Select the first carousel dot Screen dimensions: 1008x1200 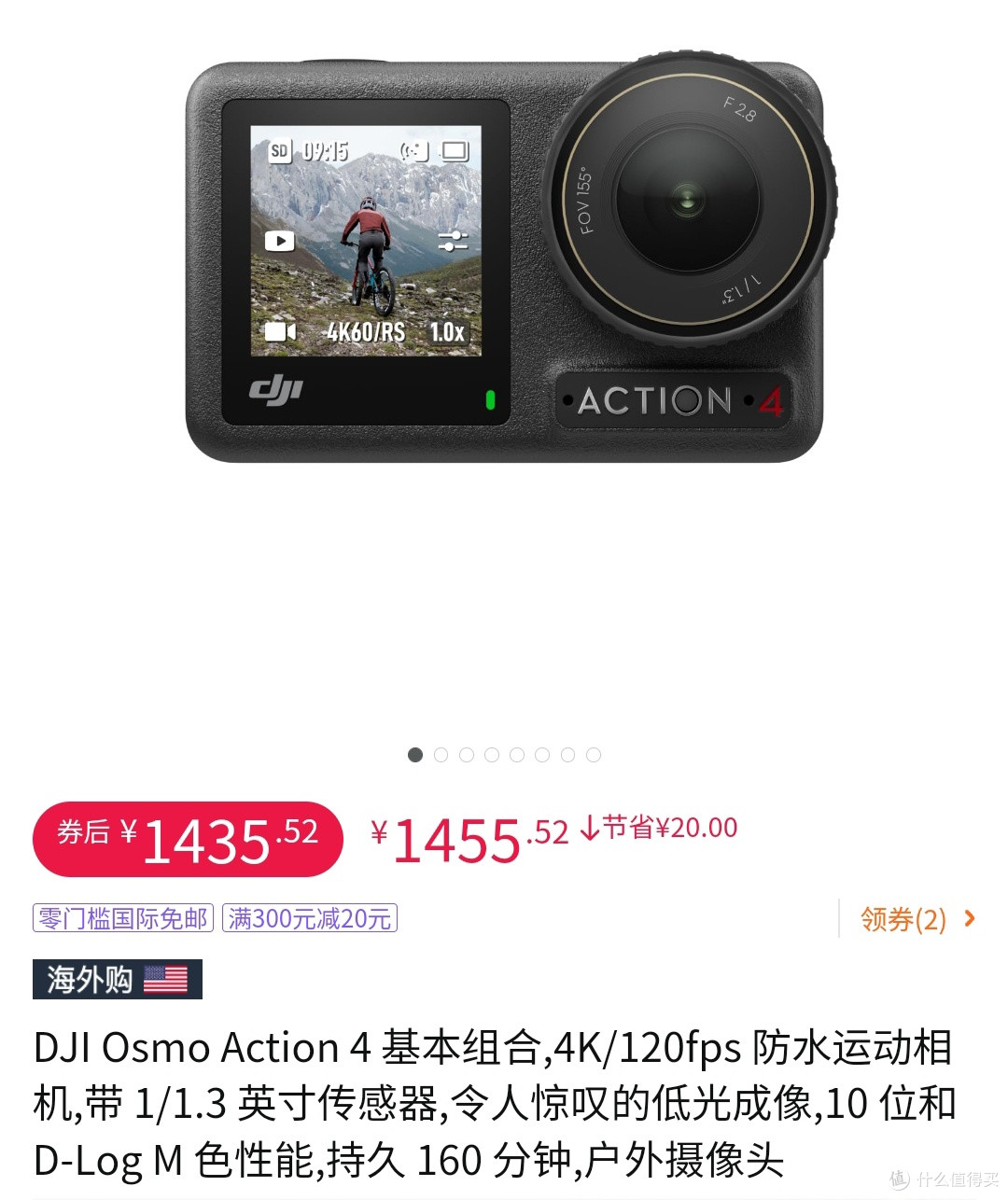414,754
